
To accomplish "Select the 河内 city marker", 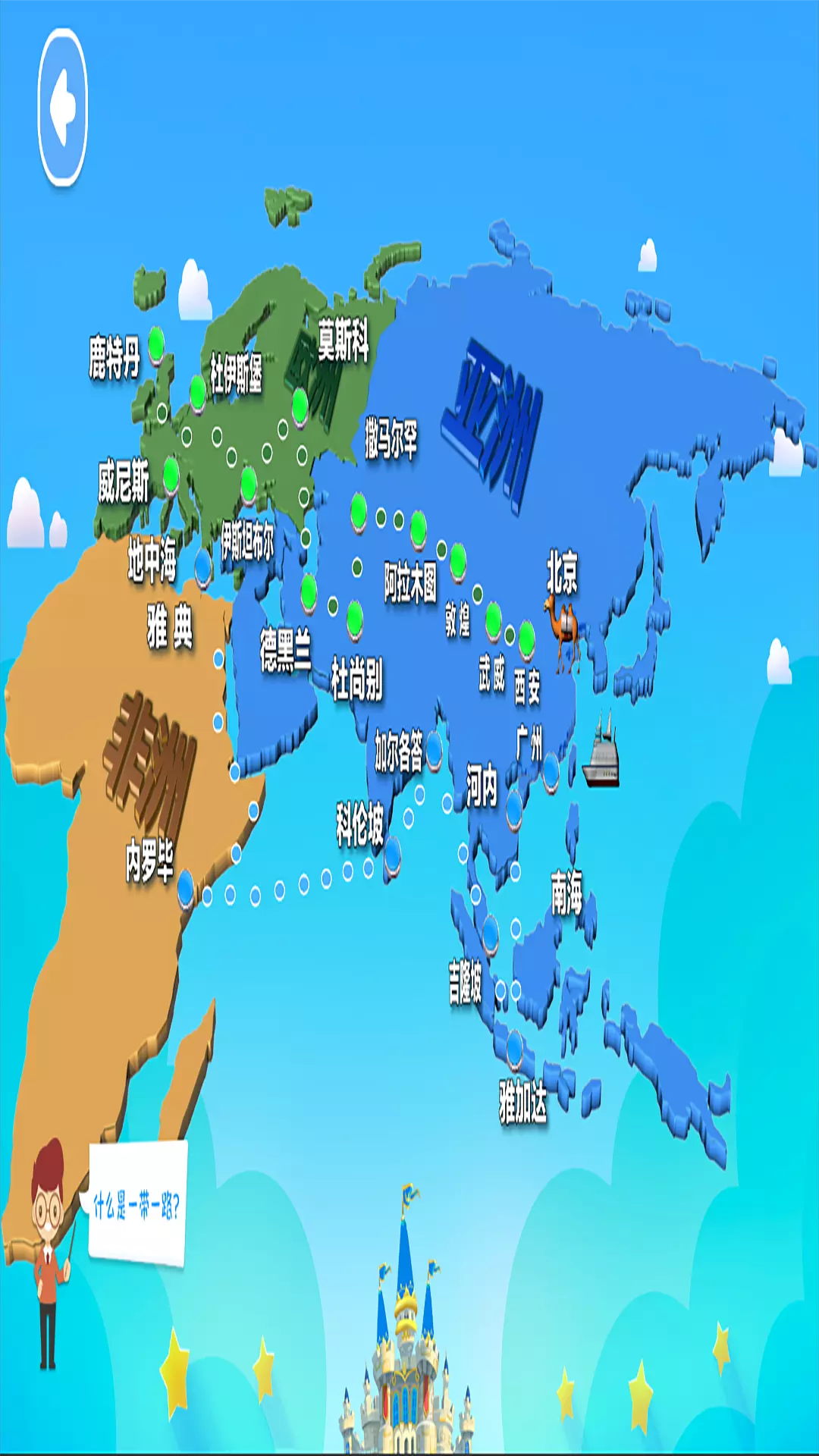I will click(514, 809).
